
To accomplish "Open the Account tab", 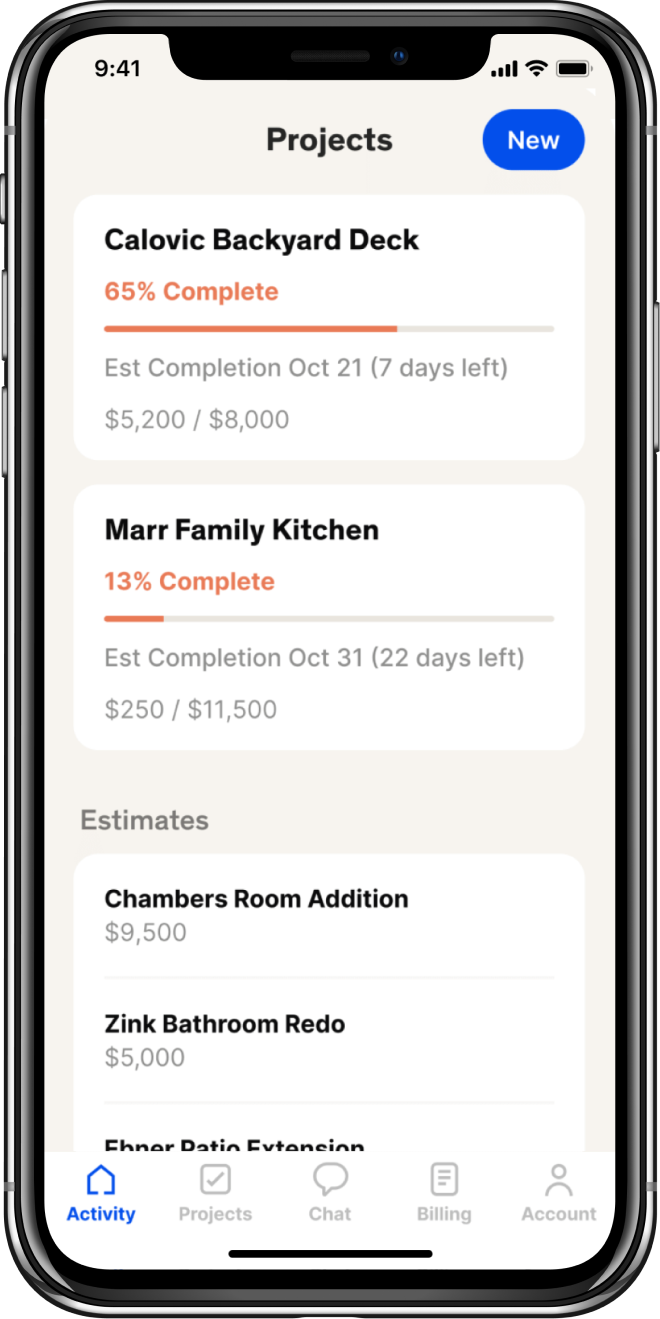I will (x=558, y=1193).
